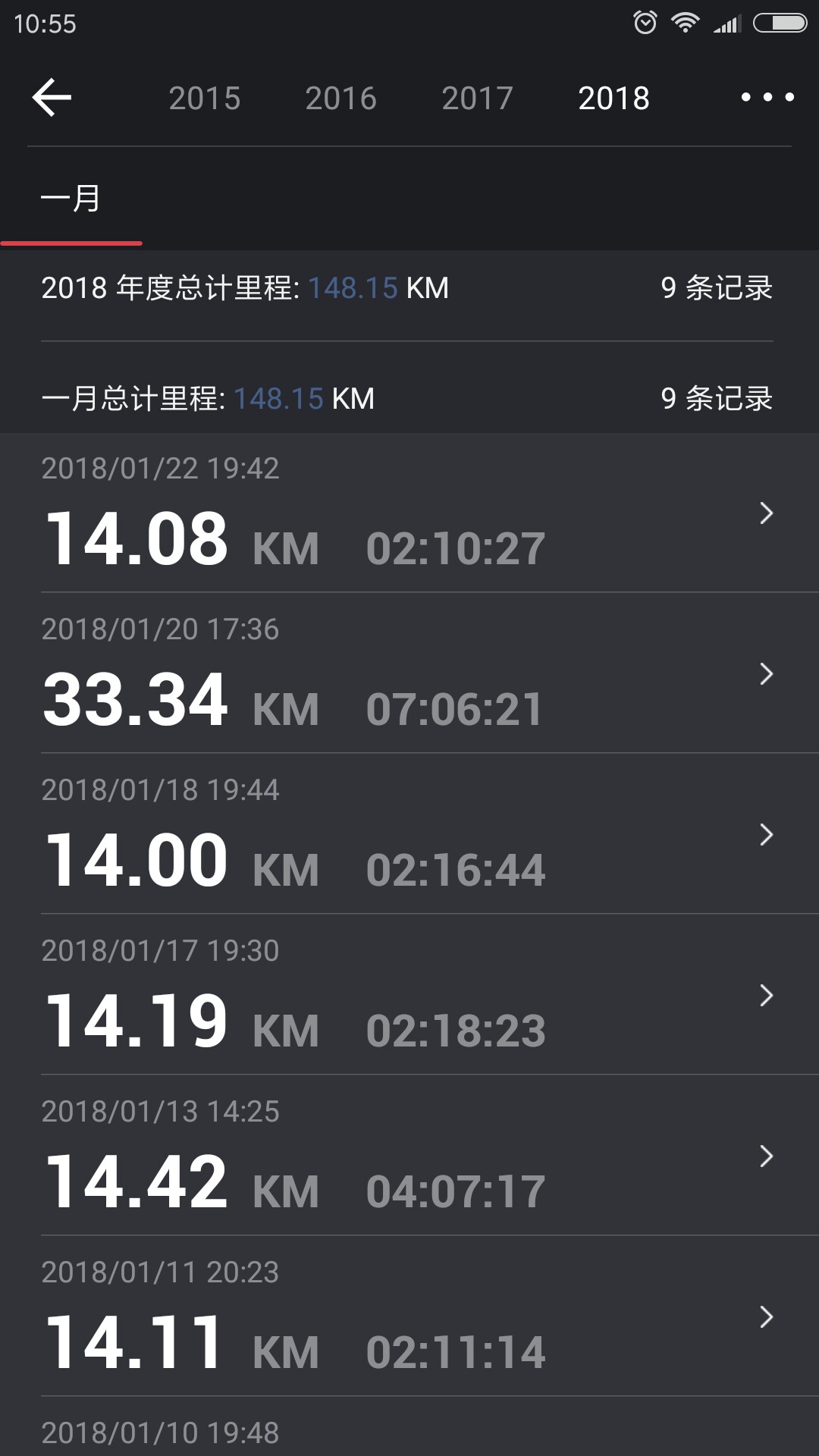Switch to the 2016 year tab
Image resolution: width=819 pixels, height=1456 pixels.
341,99
